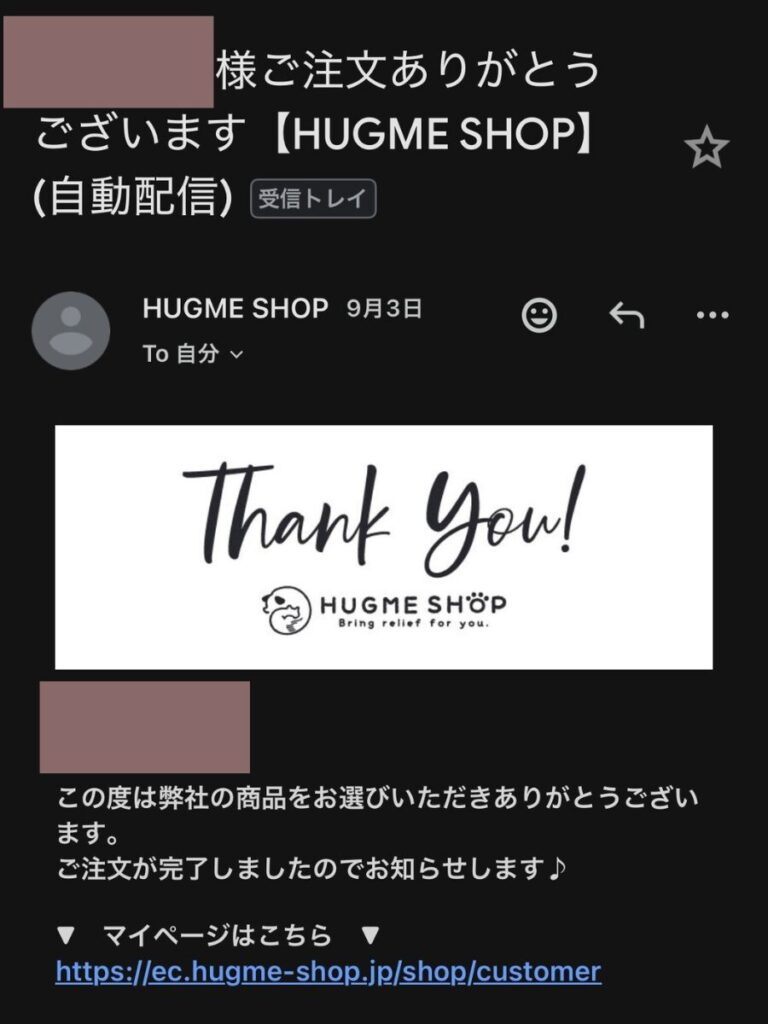Expand the recipient details next to To 自分
The height and width of the screenshot is (1024, 768).
click(236, 354)
